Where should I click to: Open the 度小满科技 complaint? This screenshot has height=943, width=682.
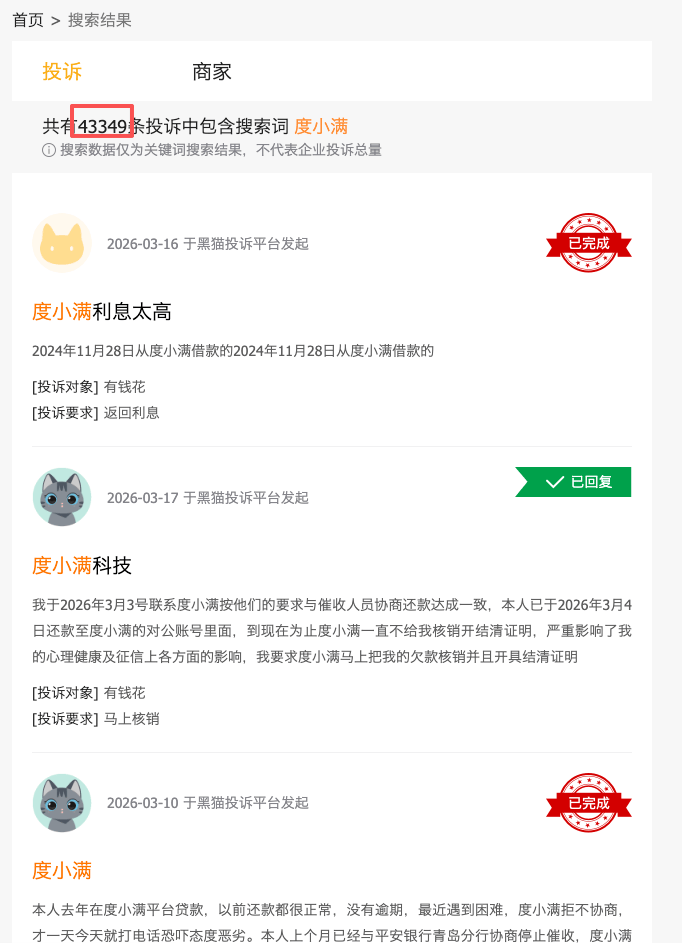click(82, 566)
